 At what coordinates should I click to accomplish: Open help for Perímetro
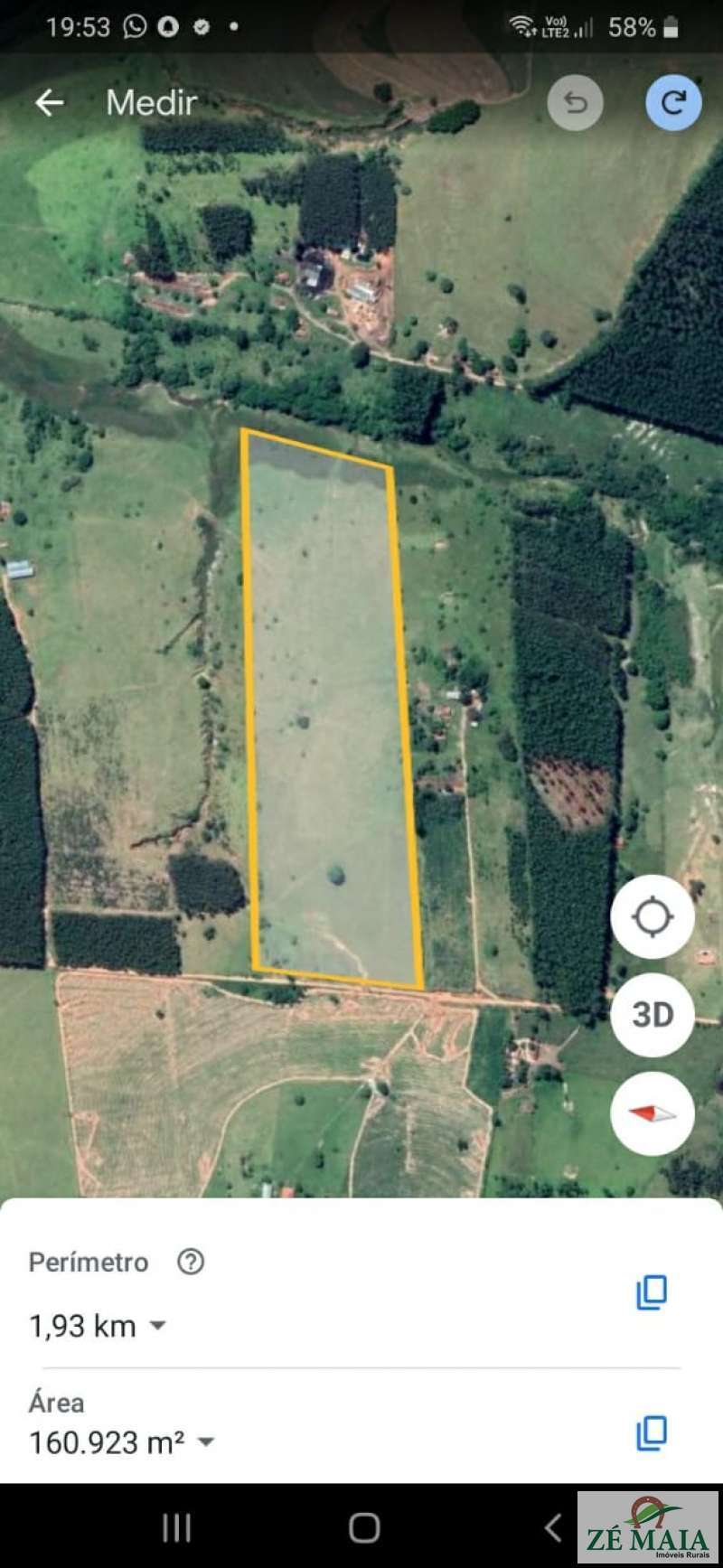tap(191, 1262)
